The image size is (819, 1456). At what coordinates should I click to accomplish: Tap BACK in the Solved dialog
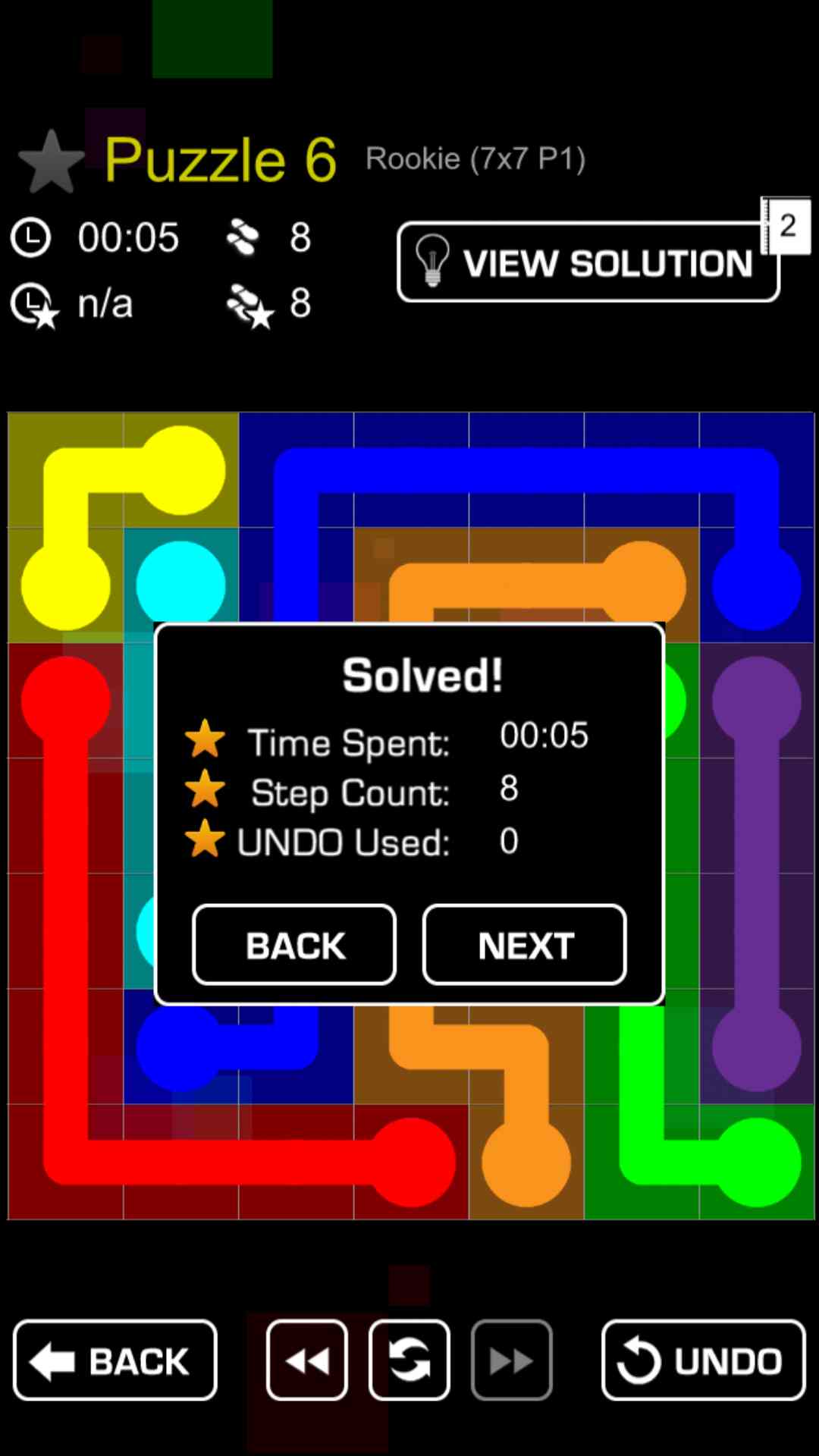click(294, 945)
